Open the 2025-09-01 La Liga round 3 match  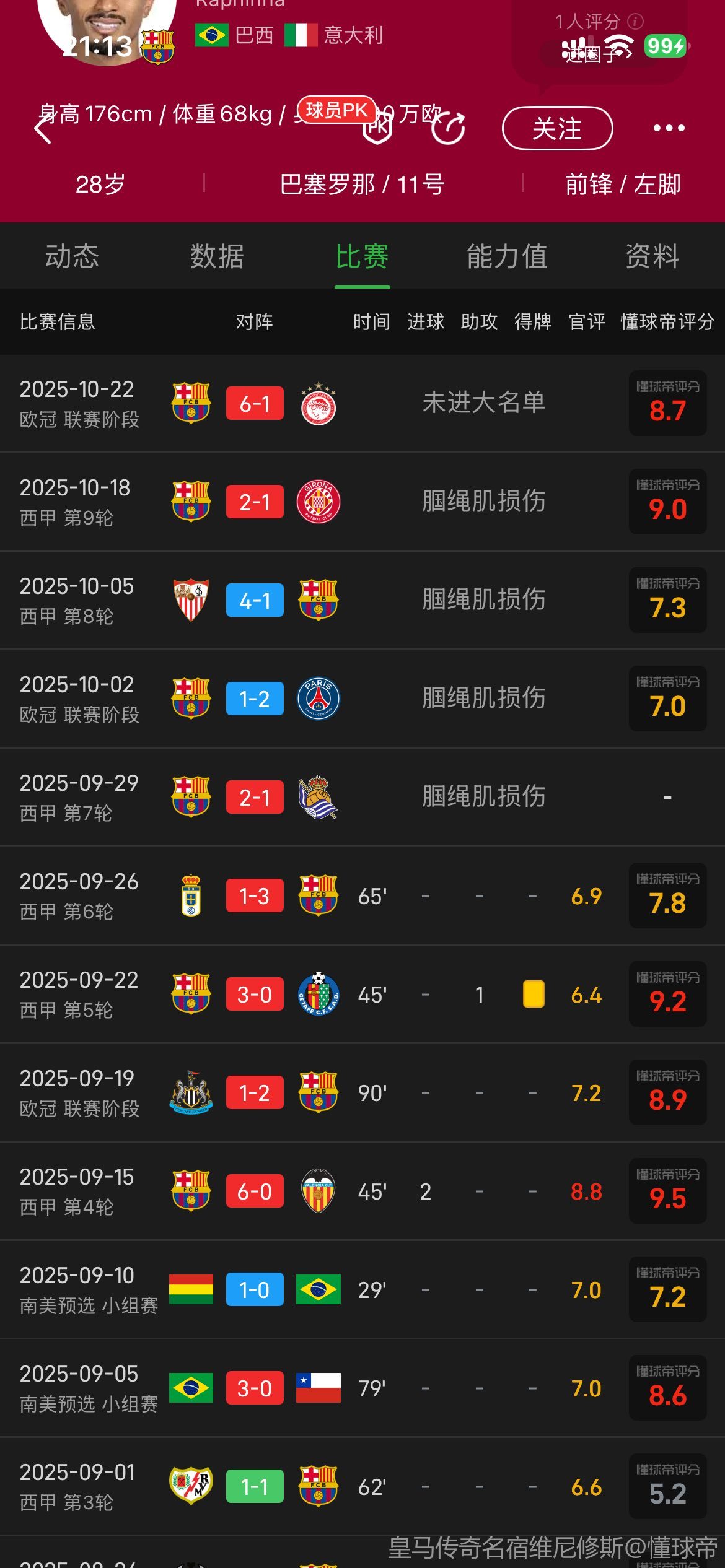255,1487
